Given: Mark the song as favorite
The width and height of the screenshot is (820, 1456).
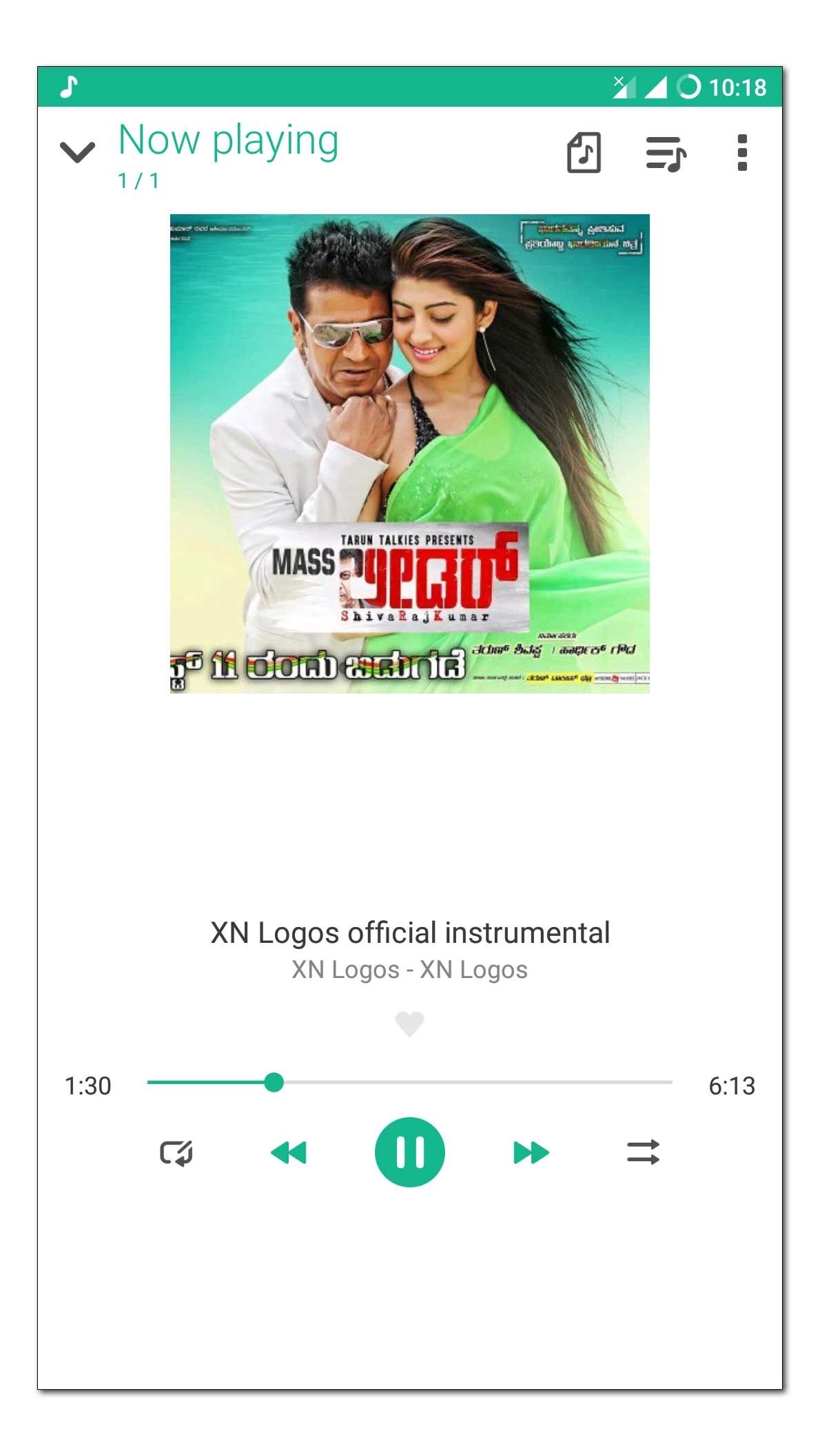Looking at the screenshot, I should (x=409, y=1024).
